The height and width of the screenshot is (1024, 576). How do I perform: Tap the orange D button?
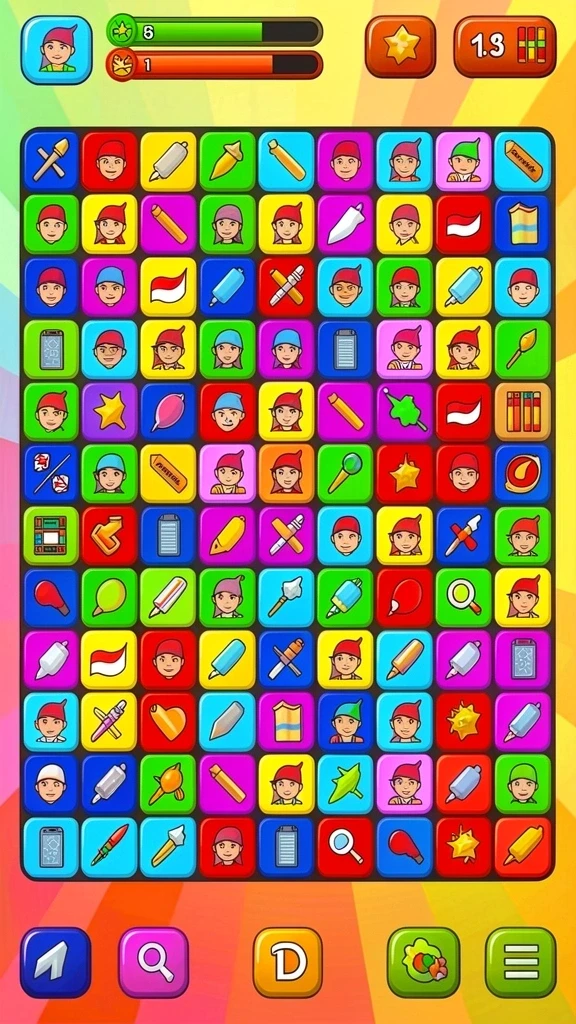click(287, 962)
